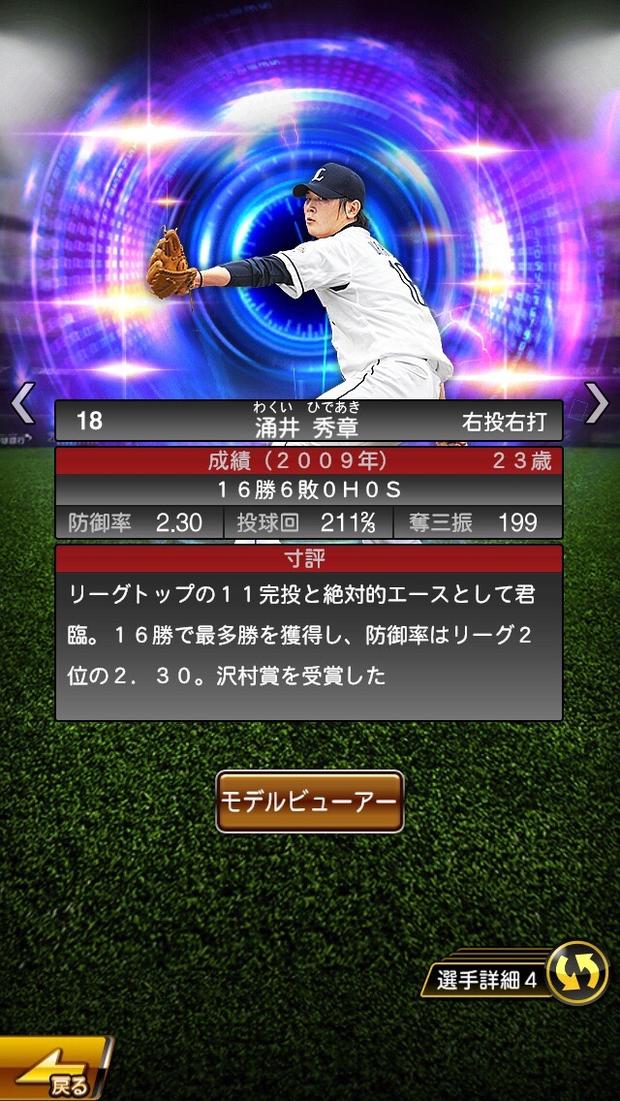The height and width of the screenshot is (1101, 620).
Task: Open the モデルビューアー model viewer
Action: click(310, 801)
